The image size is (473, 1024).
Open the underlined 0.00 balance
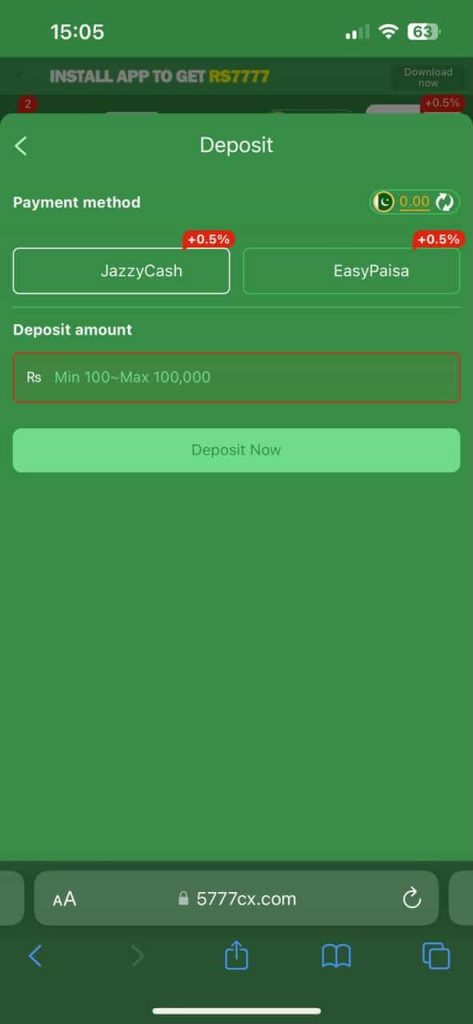tap(414, 202)
